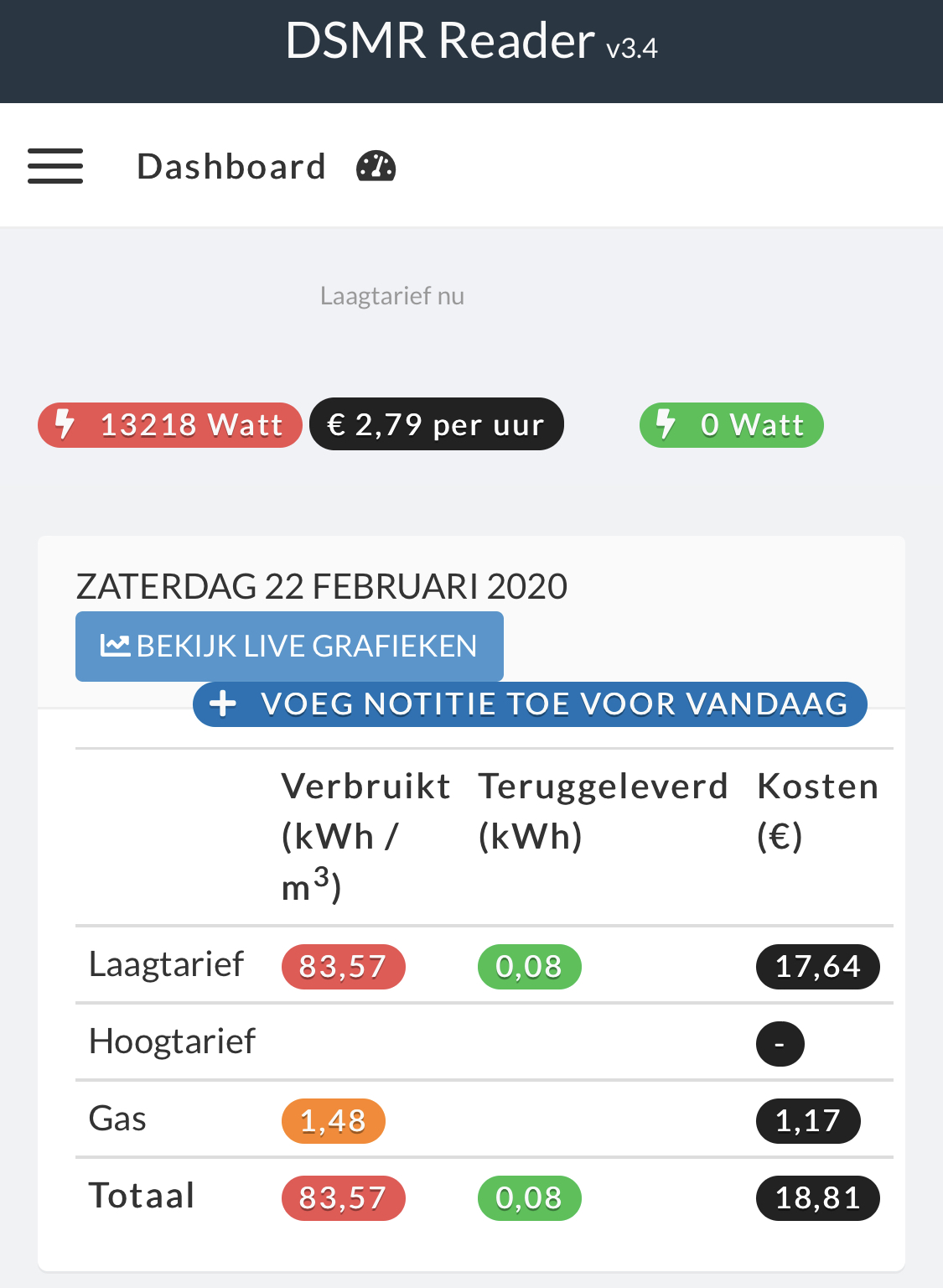The height and width of the screenshot is (1288, 943).
Task: Select the Totaal kosten value 18,81
Action: click(817, 1198)
